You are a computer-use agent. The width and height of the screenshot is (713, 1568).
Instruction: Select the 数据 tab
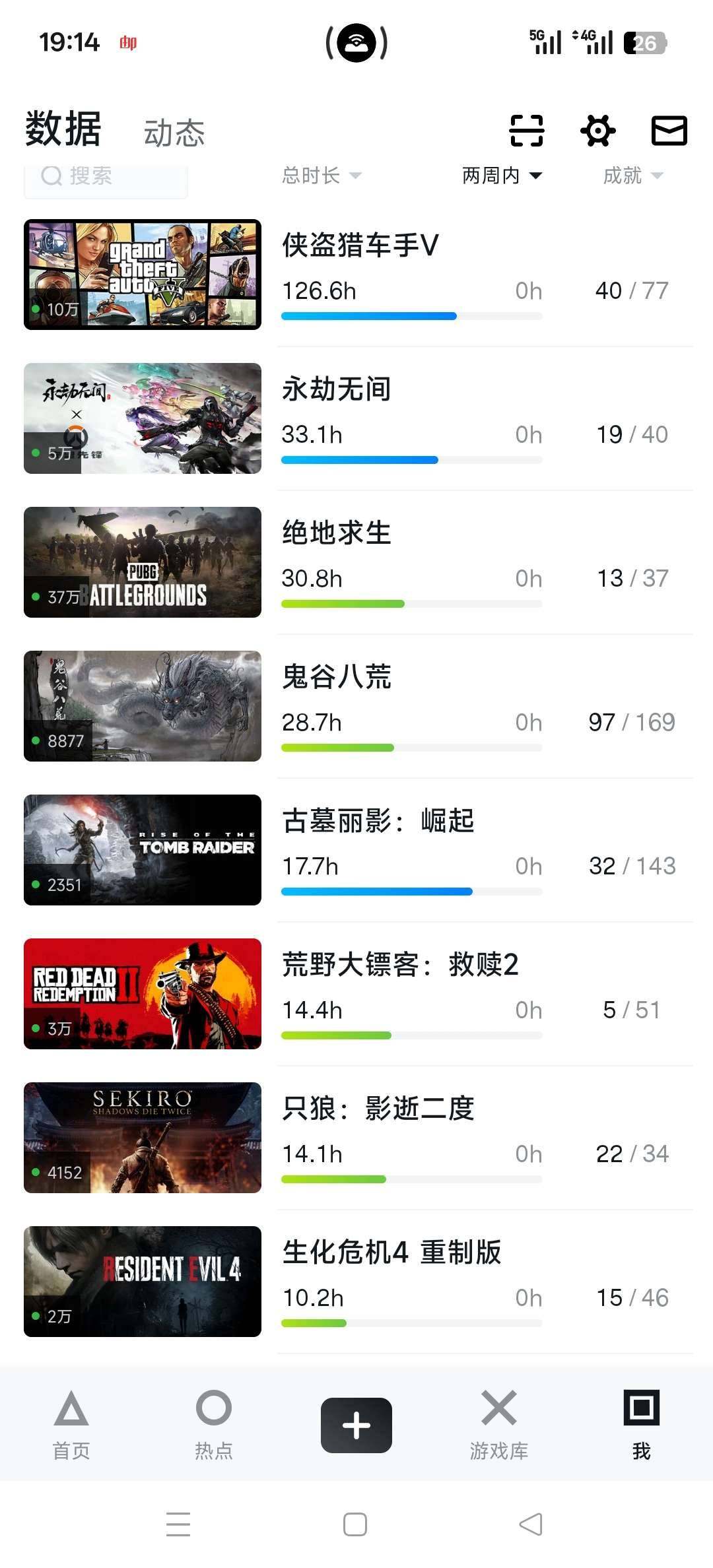(x=61, y=130)
